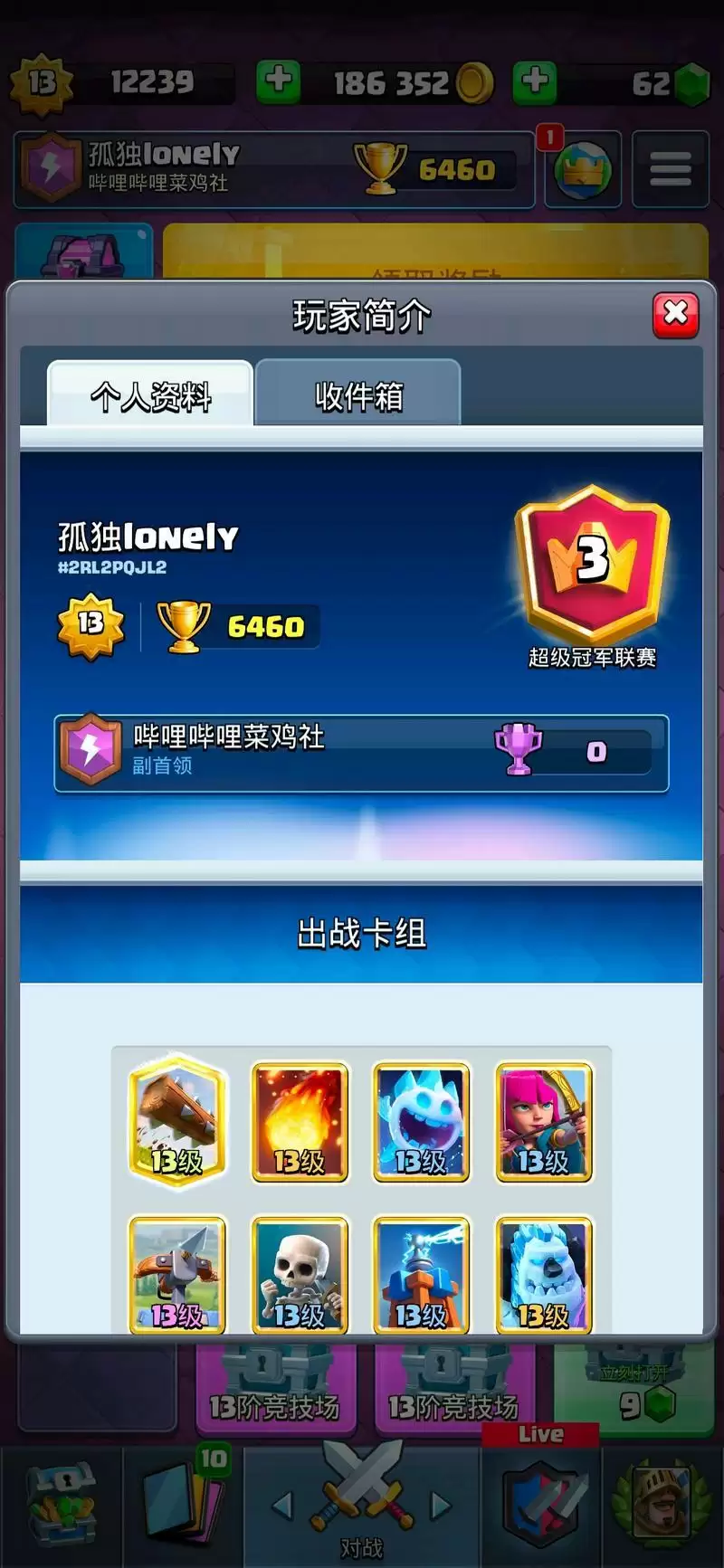724x1568 pixels.
Task: View the Ice Spirit card in the deck
Action: pos(422,1122)
